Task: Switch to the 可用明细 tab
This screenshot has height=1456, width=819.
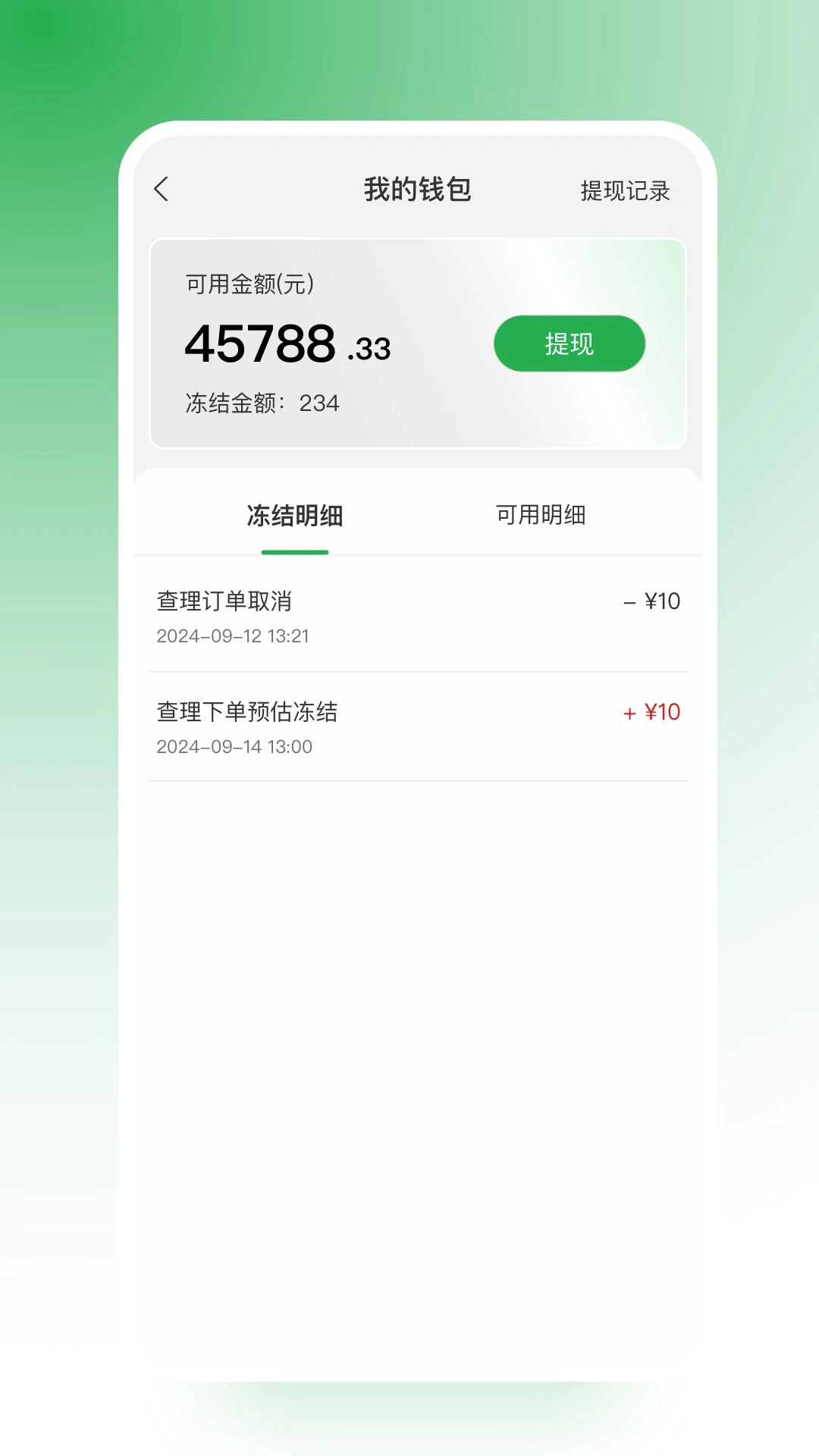Action: click(540, 516)
